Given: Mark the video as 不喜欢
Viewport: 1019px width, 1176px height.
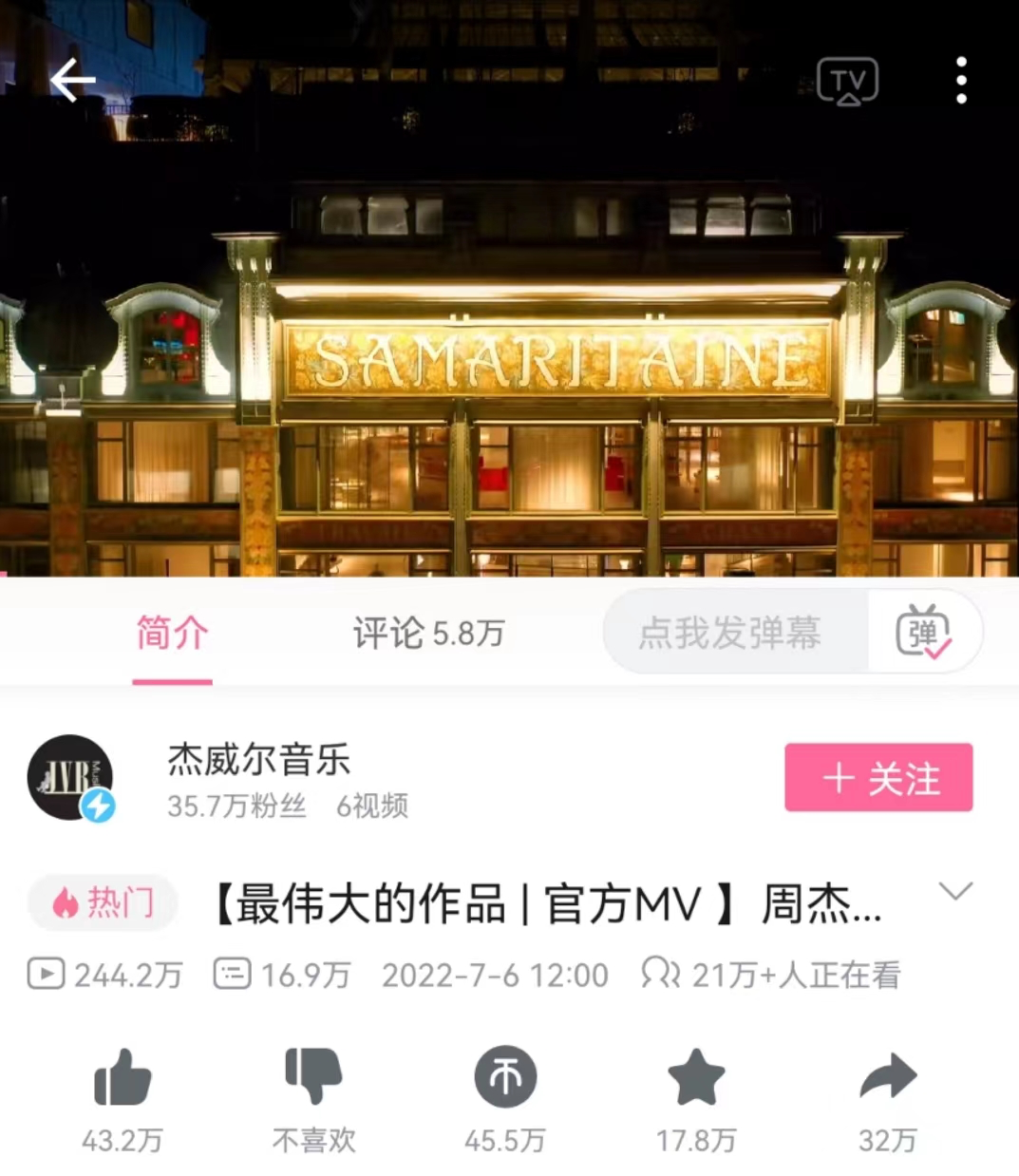Looking at the screenshot, I should tap(313, 1078).
